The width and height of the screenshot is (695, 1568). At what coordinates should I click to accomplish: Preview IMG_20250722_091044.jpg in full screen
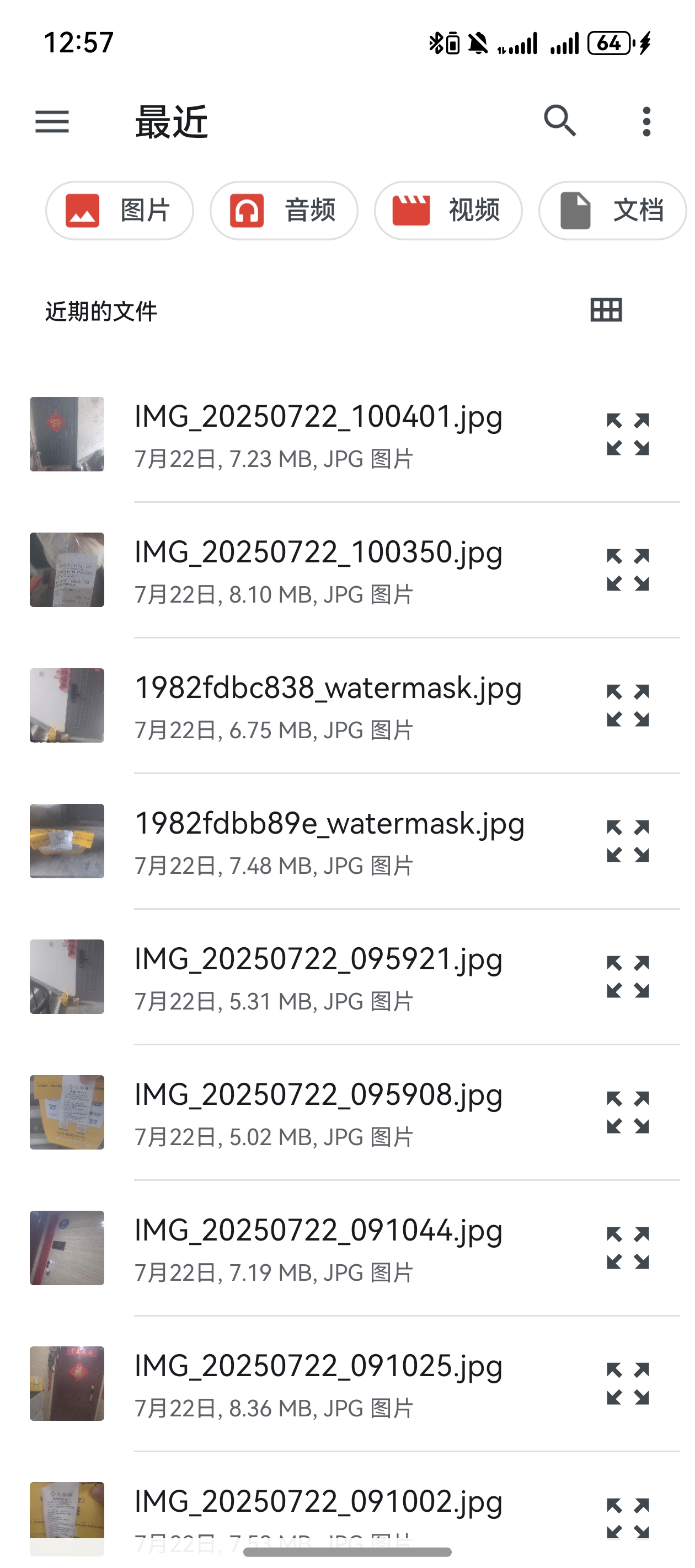tap(627, 1248)
